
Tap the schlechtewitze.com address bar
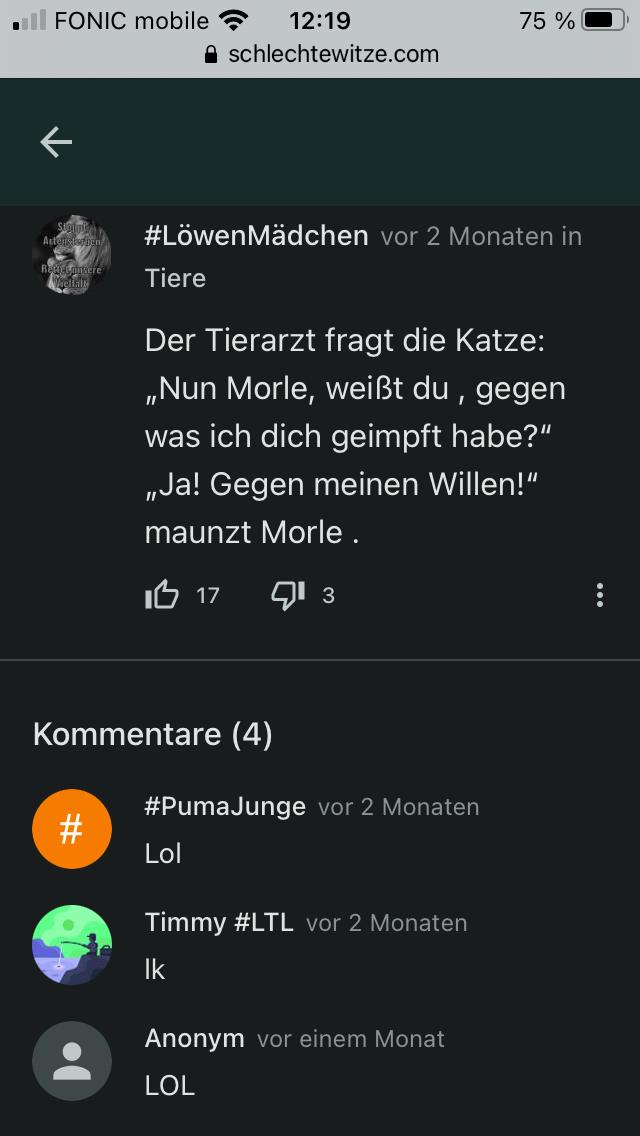pos(320,54)
